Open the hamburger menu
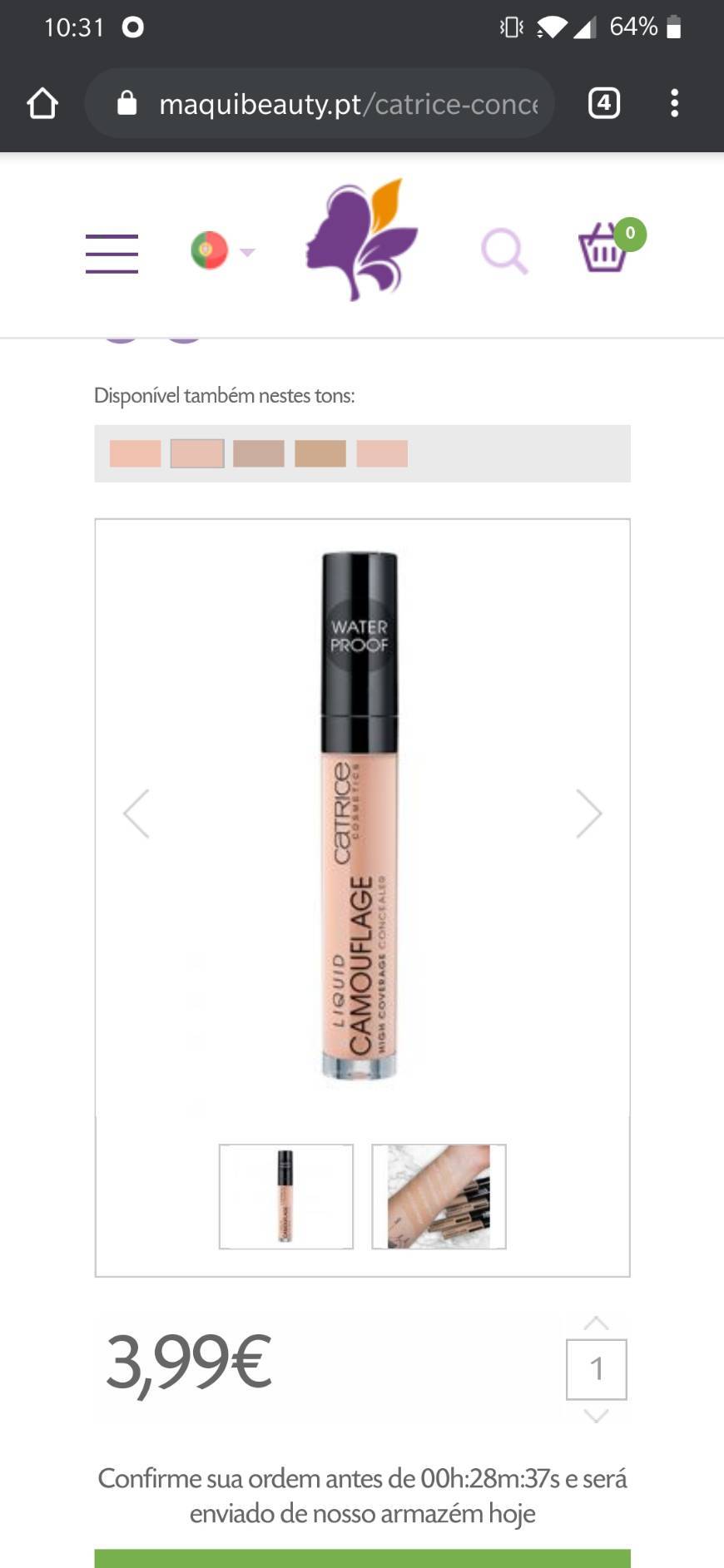 click(112, 253)
